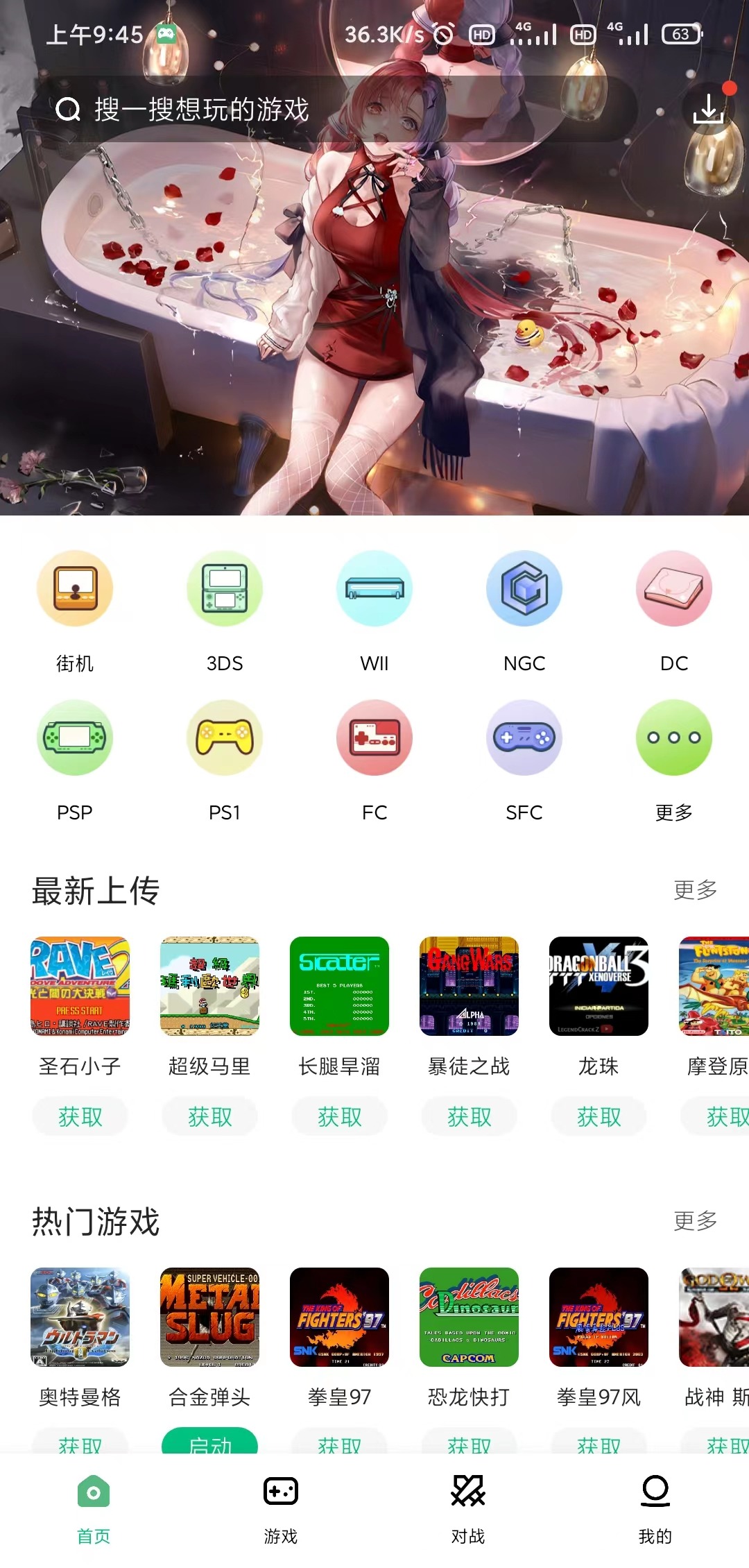Image resolution: width=749 pixels, height=1568 pixels.
Task: Open the PS1 category
Action: tap(225, 738)
